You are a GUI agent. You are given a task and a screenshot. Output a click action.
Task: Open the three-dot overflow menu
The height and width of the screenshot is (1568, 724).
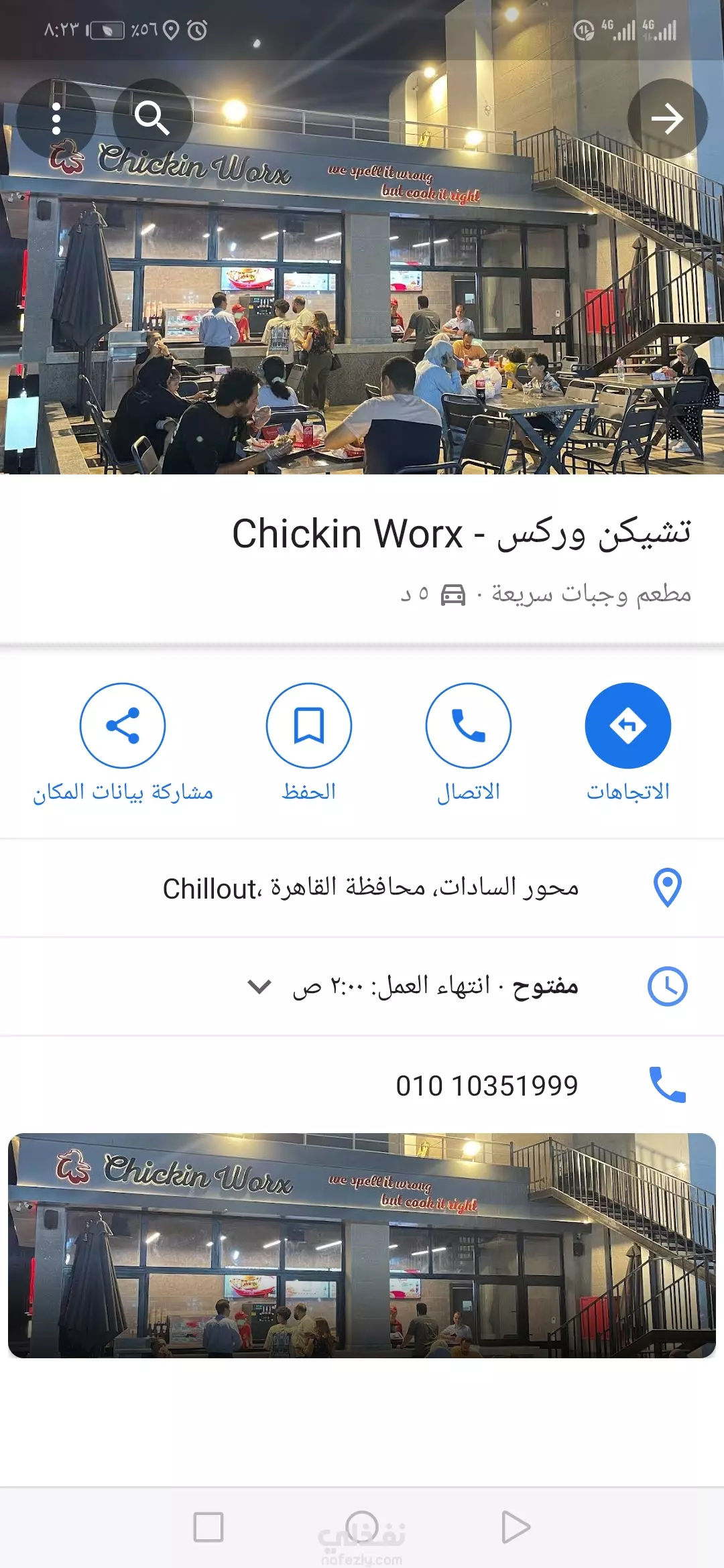pyautogui.click(x=56, y=119)
